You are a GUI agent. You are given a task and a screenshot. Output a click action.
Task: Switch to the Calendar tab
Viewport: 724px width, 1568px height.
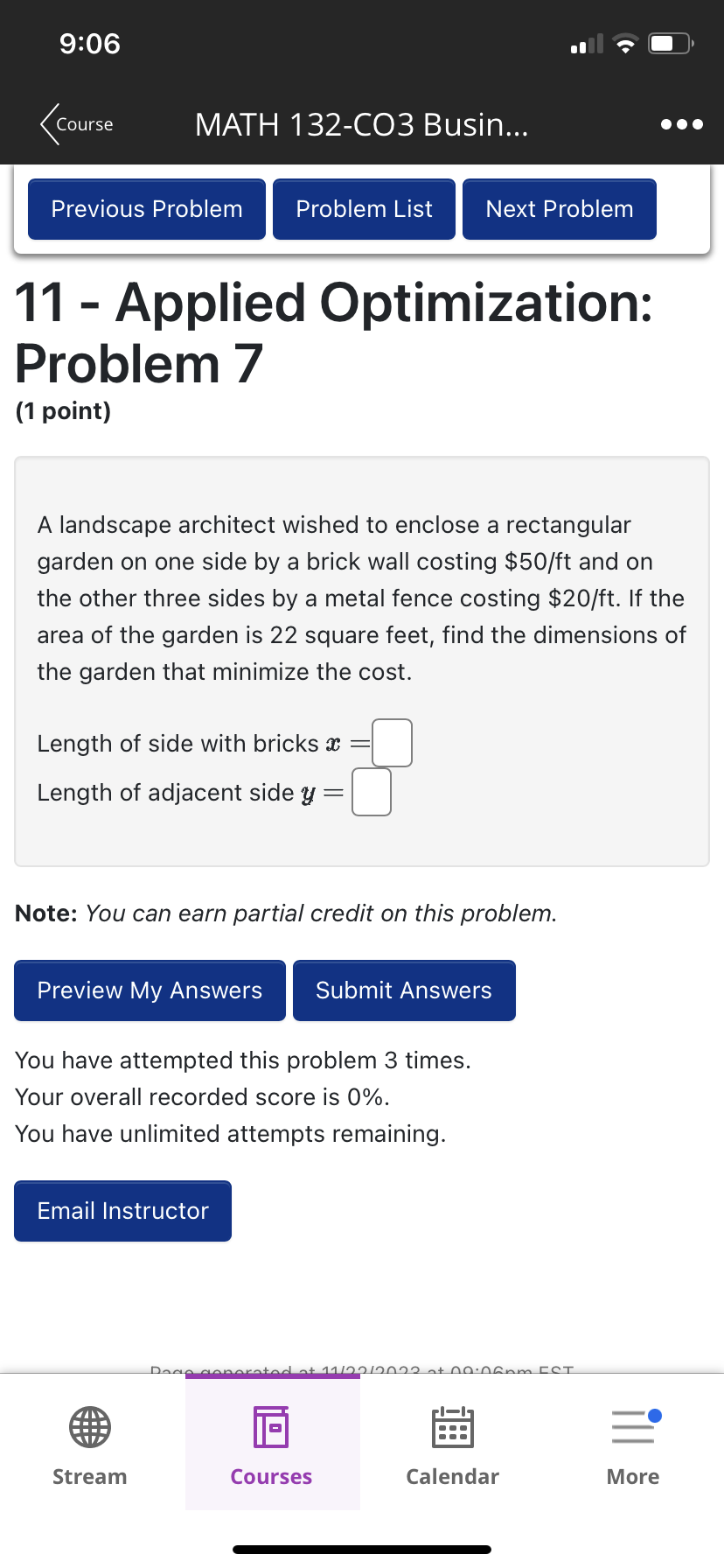[x=452, y=1444]
